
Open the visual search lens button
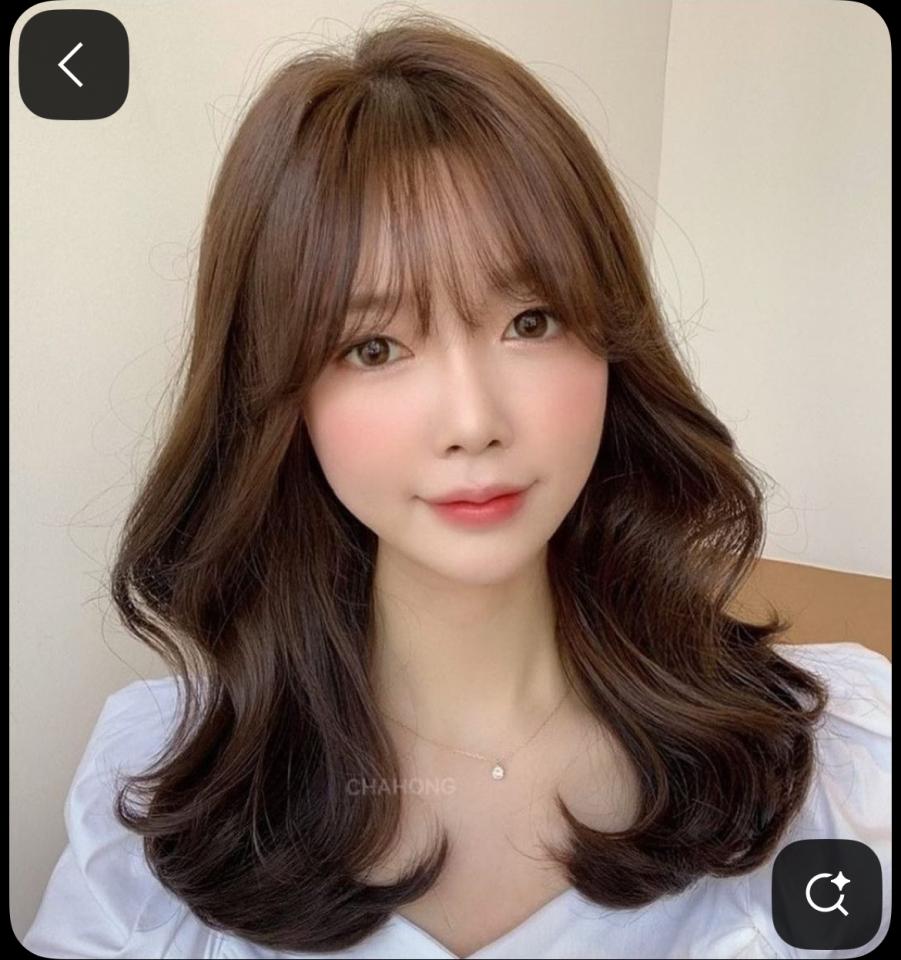826,893
